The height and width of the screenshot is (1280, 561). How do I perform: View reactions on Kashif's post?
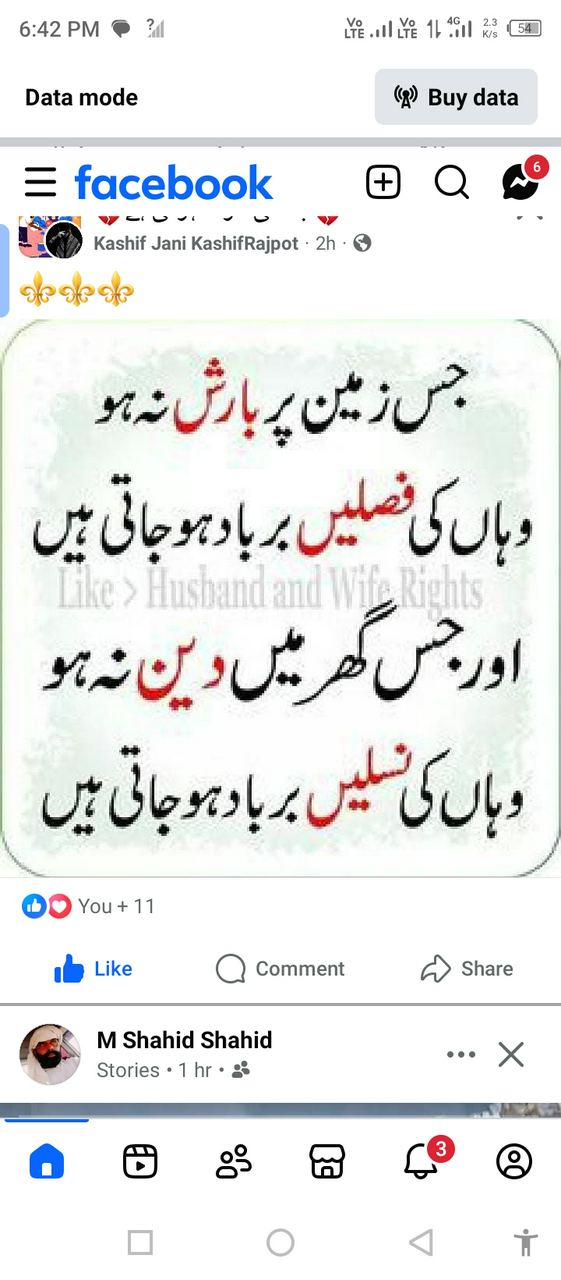click(x=89, y=906)
